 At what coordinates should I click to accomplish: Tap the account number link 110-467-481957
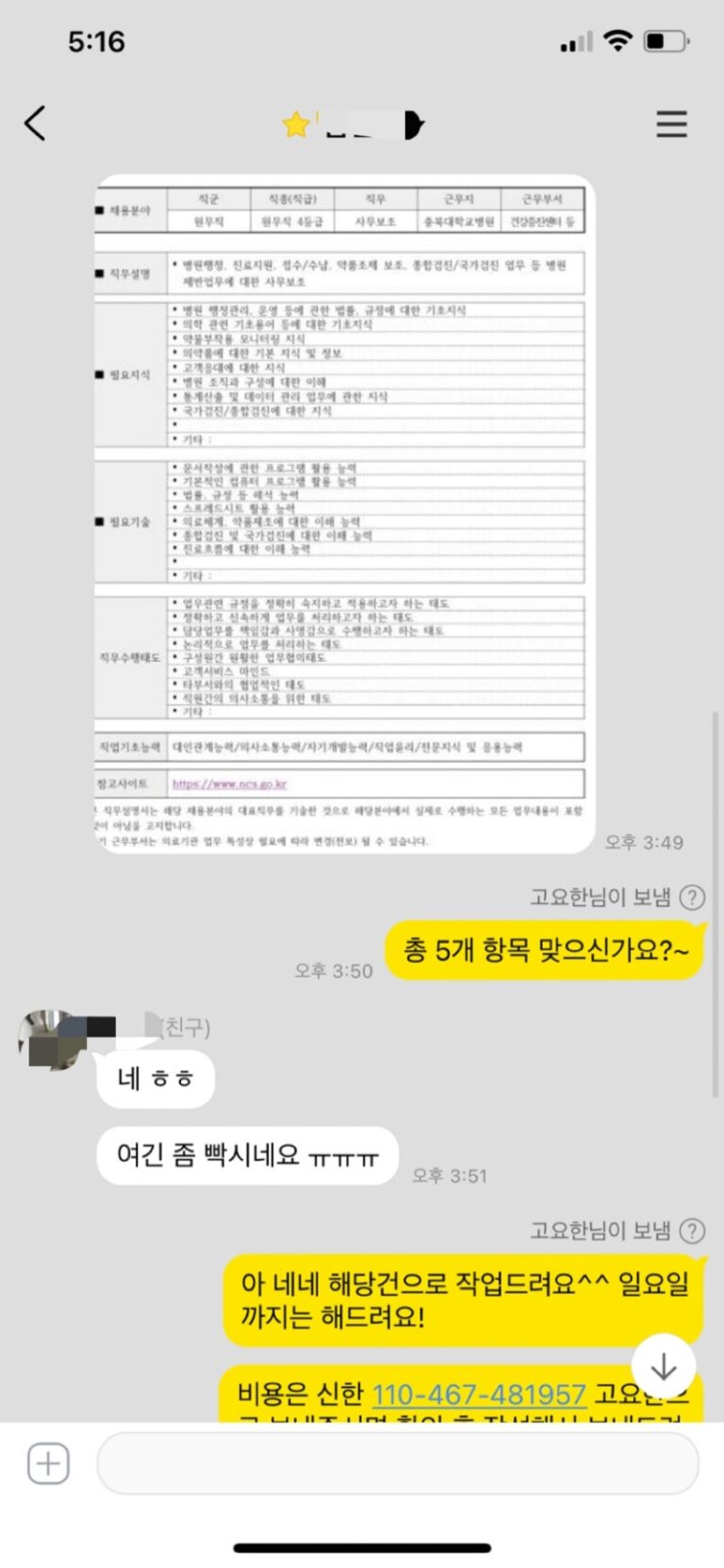click(479, 1394)
